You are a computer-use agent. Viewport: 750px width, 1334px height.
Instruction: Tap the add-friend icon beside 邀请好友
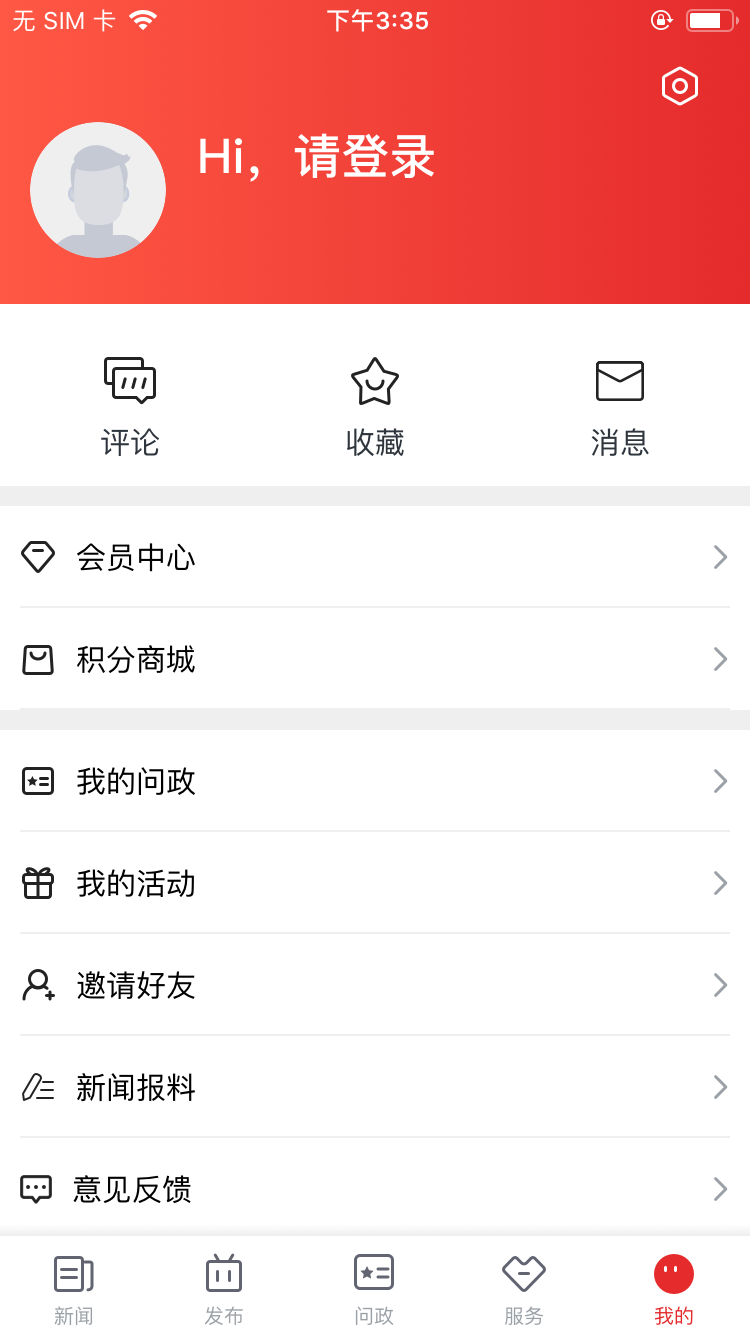[39, 985]
